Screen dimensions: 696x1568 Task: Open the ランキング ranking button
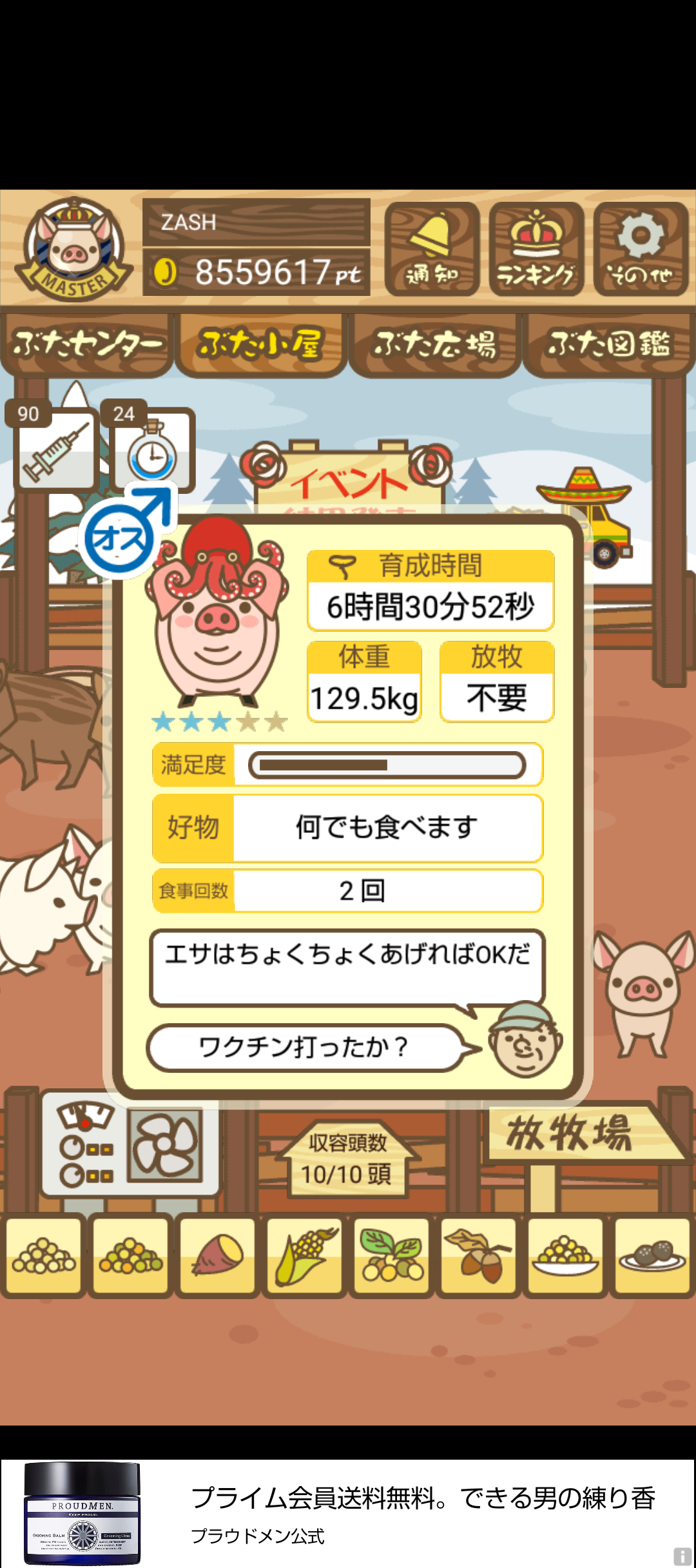pos(536,249)
